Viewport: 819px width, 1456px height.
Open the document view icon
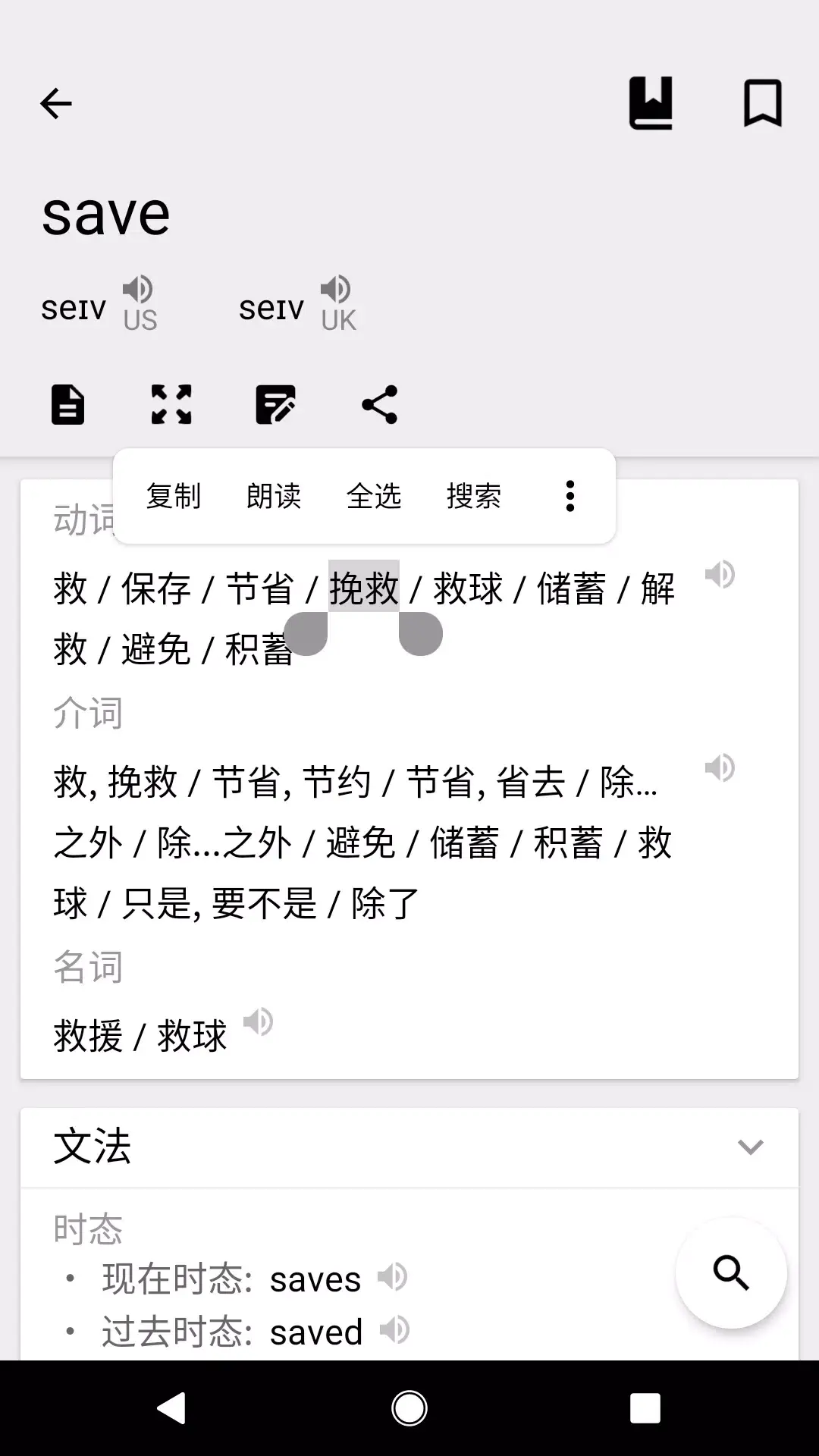67,405
